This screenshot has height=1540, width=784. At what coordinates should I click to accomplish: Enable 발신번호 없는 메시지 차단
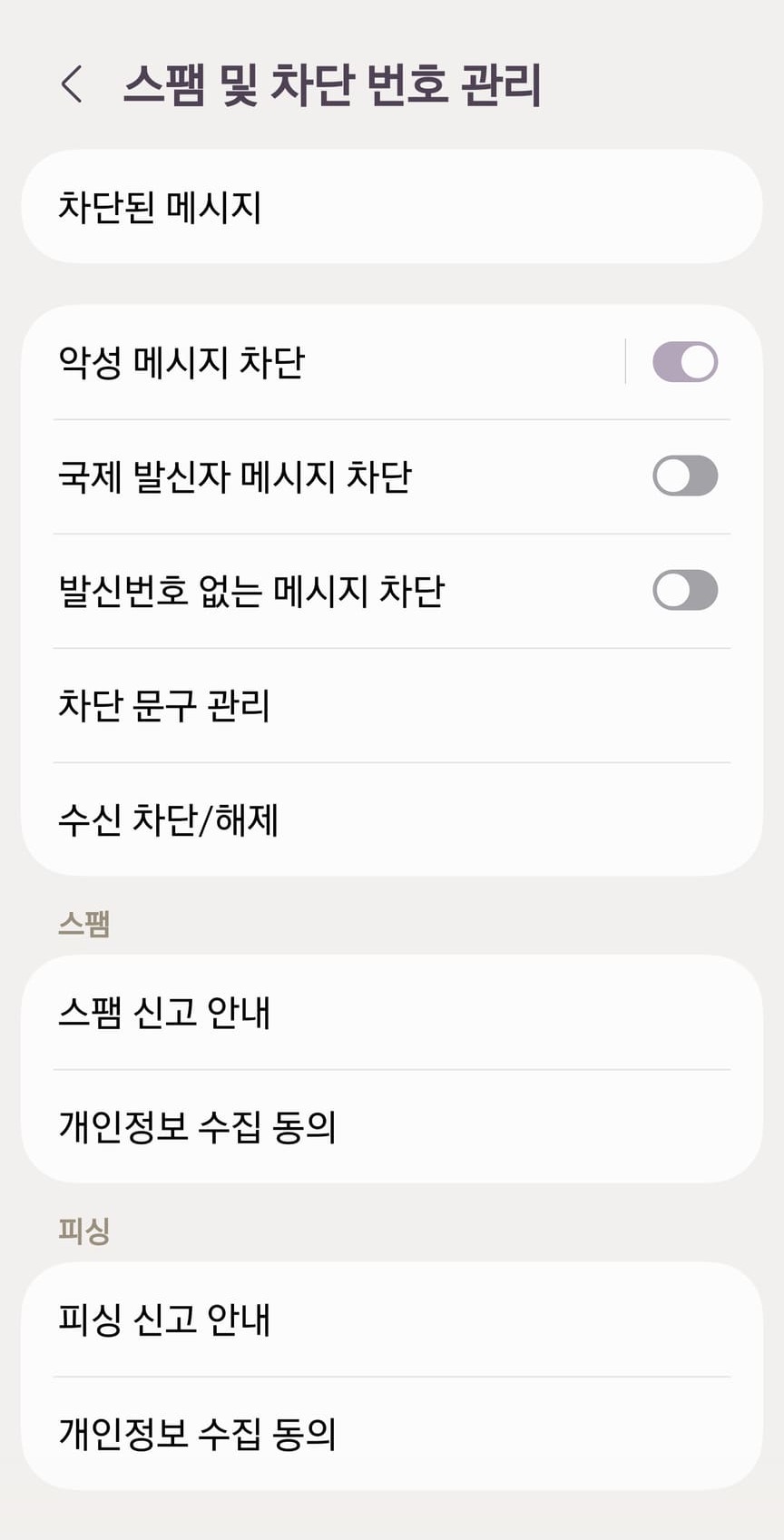click(685, 591)
